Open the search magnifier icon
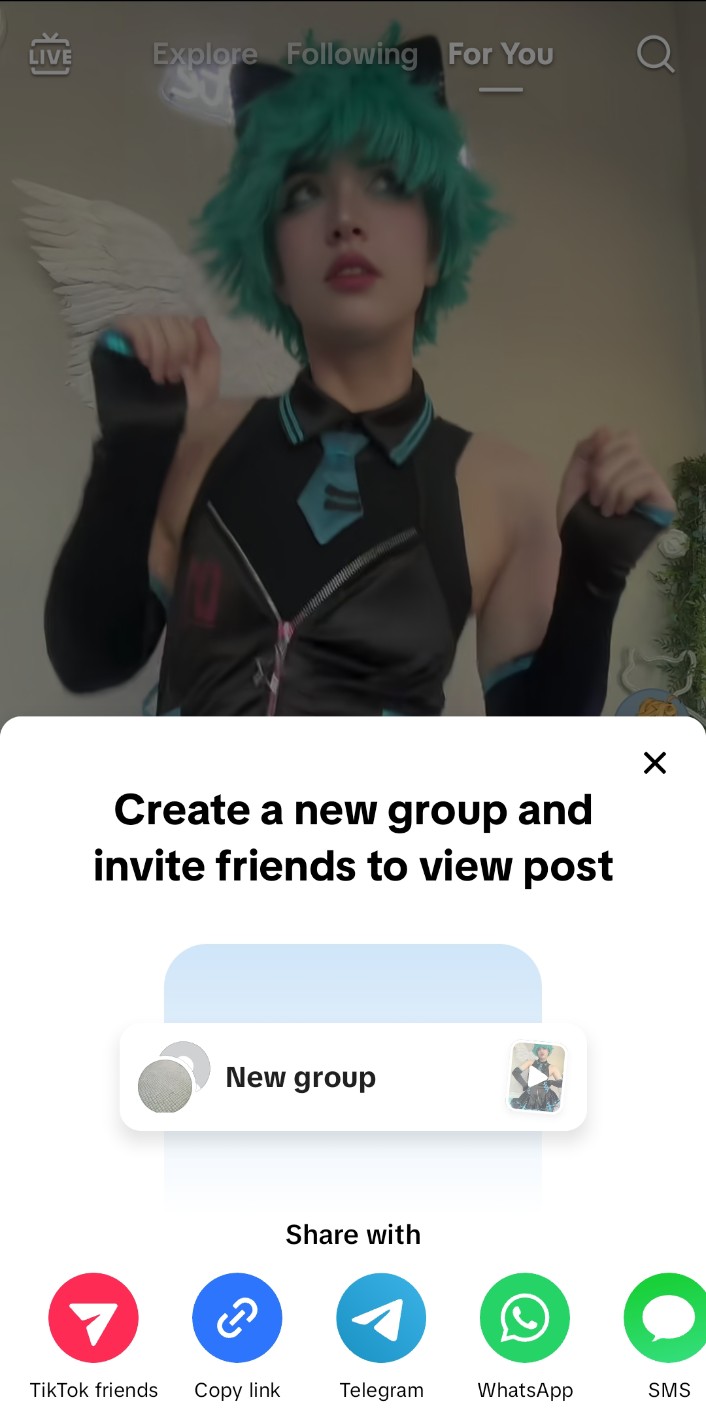This screenshot has height=1425, width=706. (656, 54)
